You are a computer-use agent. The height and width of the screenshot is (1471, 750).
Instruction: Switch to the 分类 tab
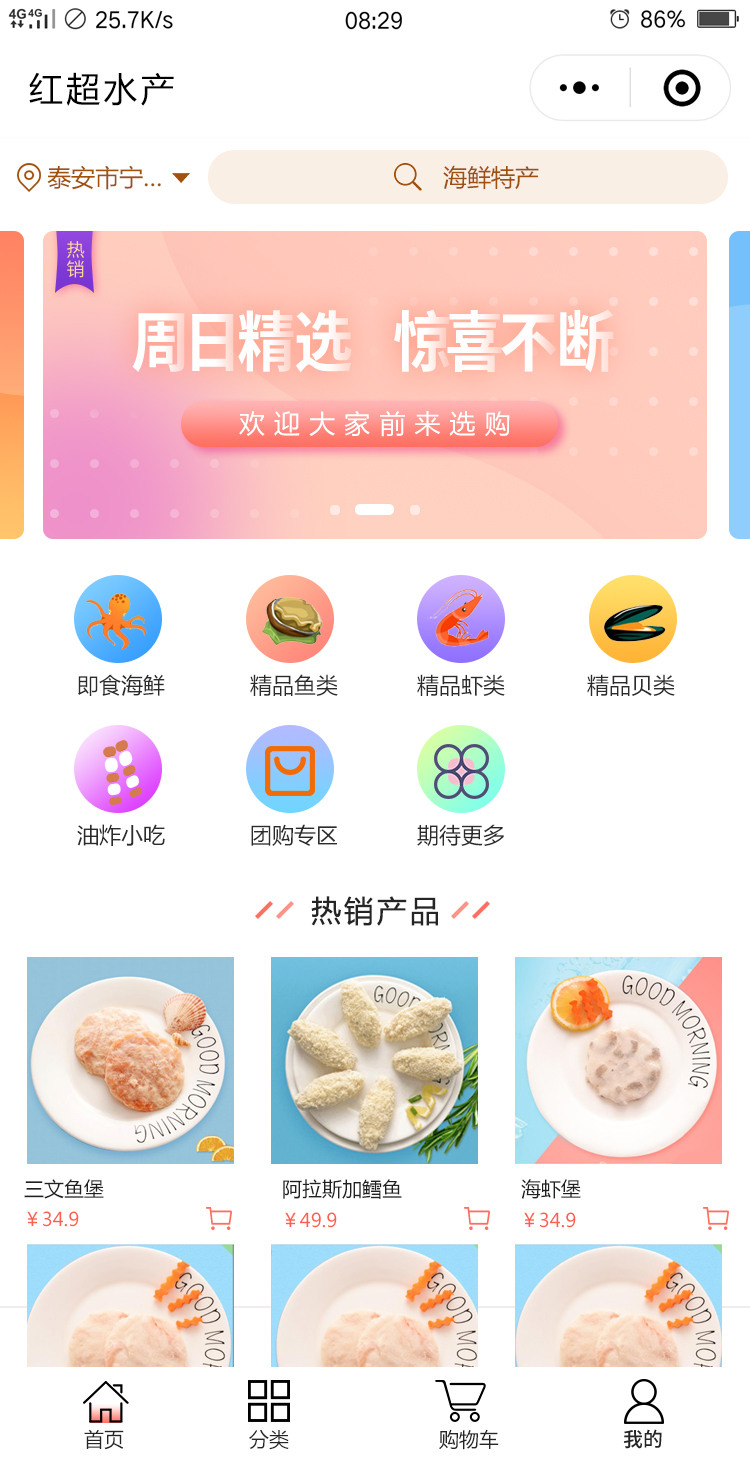pyautogui.click(x=268, y=1412)
